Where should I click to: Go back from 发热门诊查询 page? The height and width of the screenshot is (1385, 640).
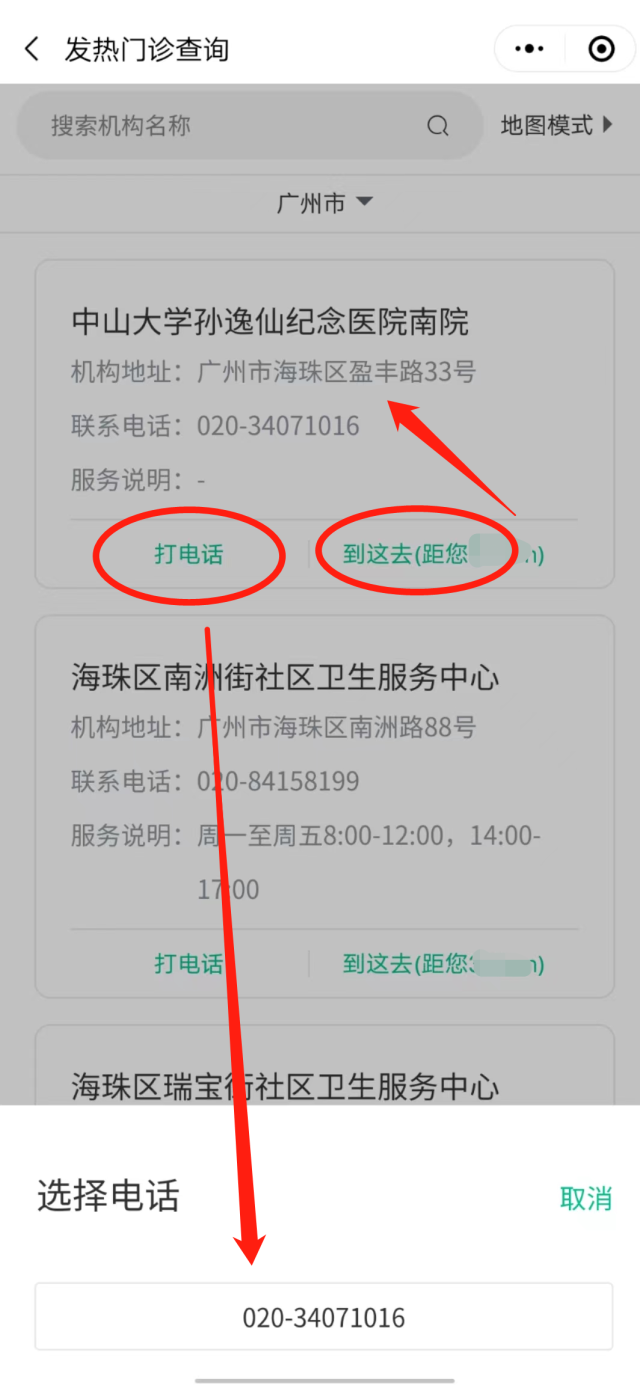coord(32,49)
